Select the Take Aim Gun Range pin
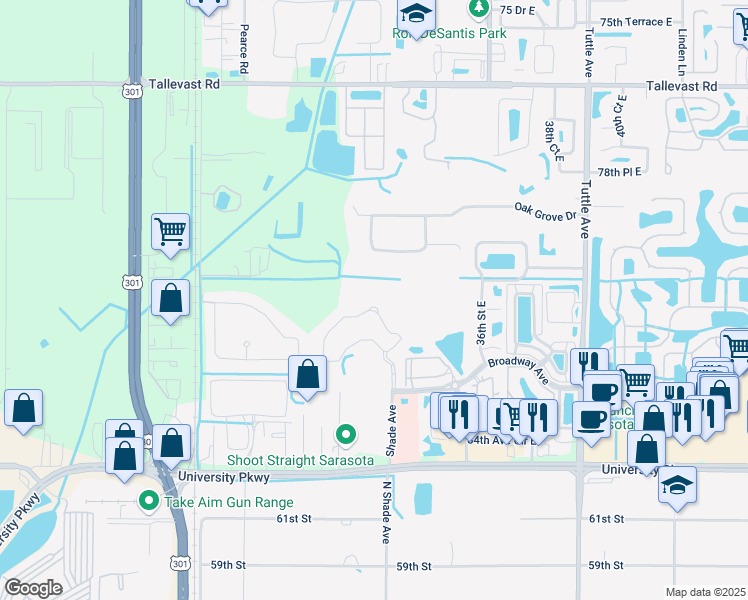748x600 pixels. click(149, 500)
